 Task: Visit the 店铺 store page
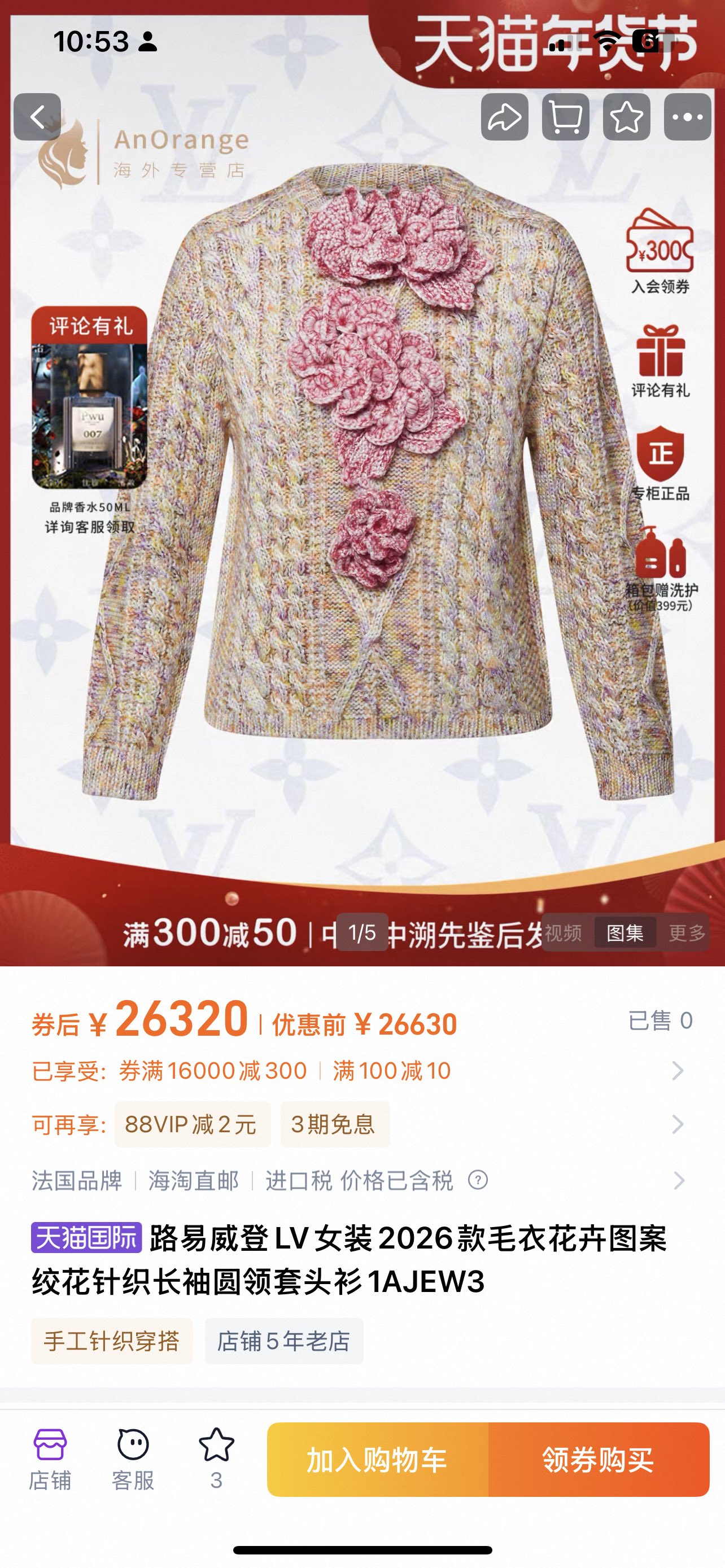pos(50,1458)
